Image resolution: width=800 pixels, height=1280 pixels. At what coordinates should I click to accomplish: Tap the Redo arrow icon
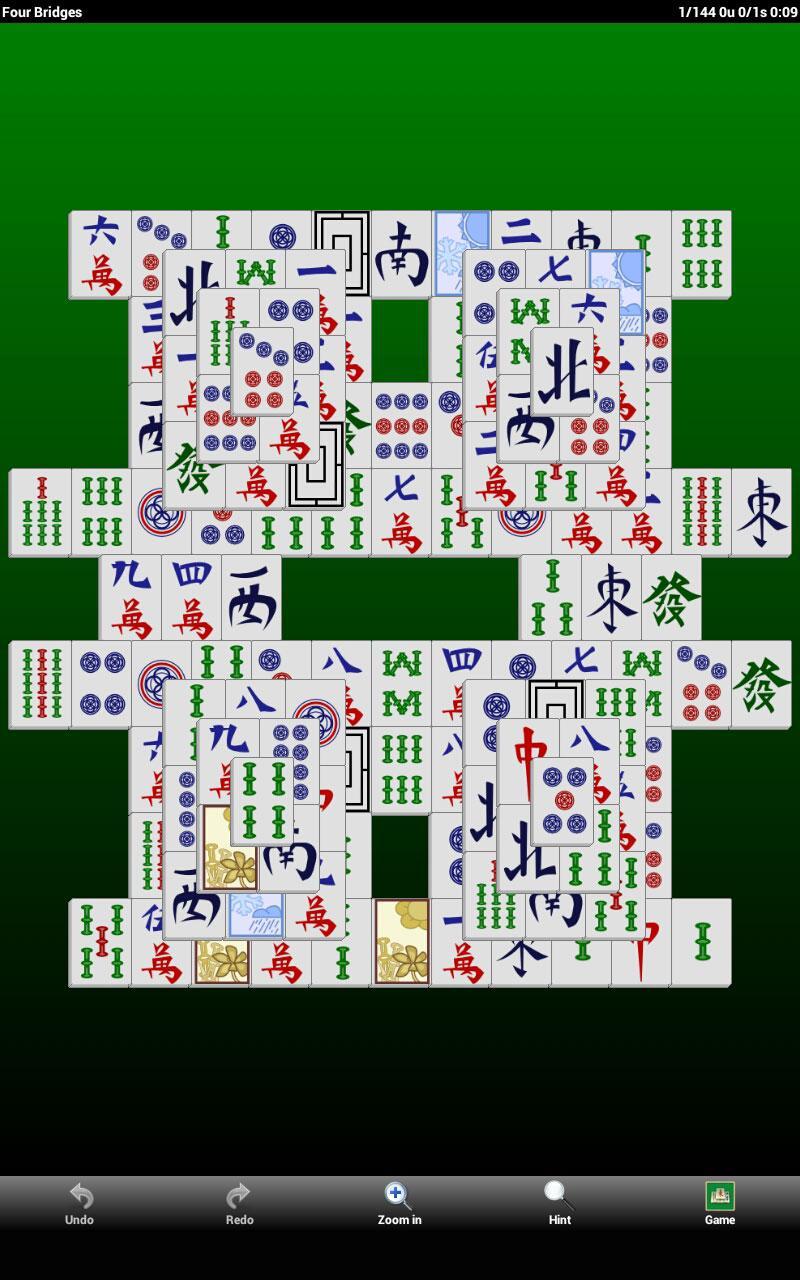pyautogui.click(x=239, y=1196)
